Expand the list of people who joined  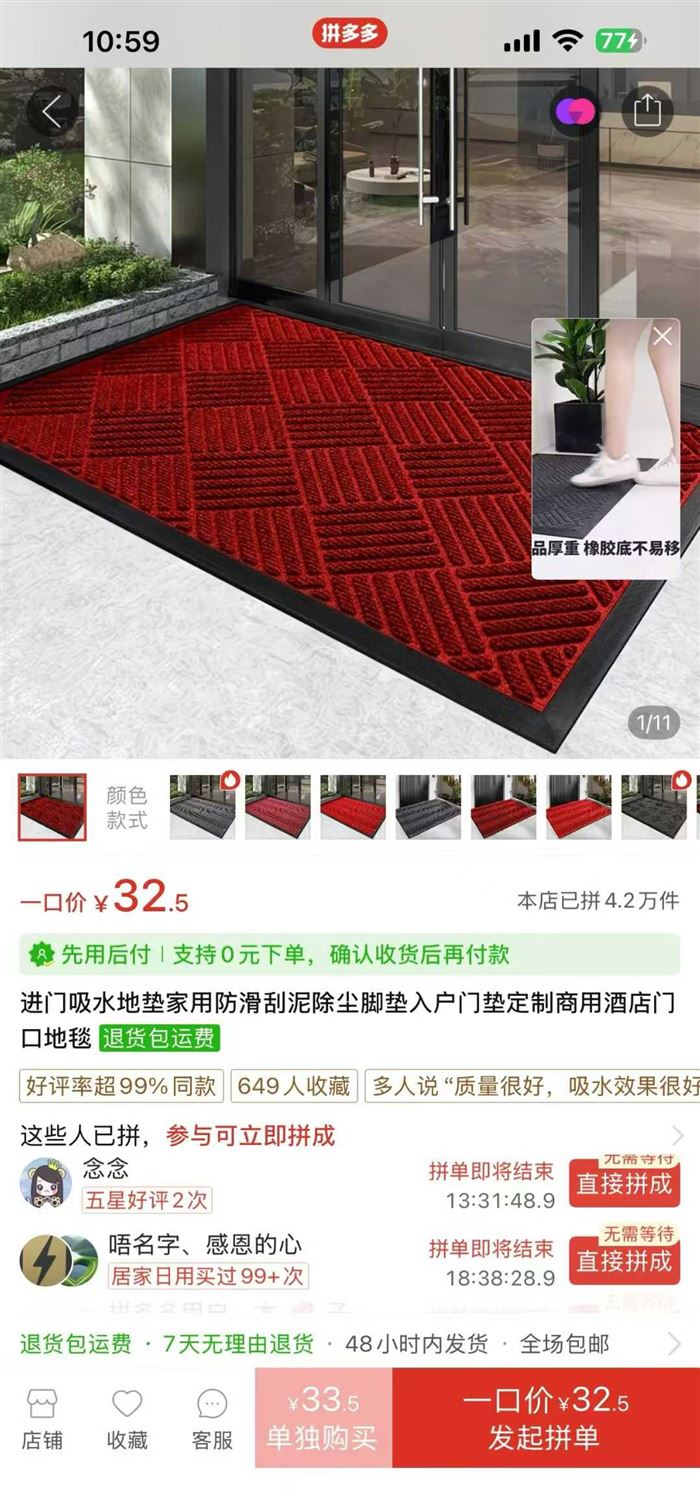tap(676, 1136)
